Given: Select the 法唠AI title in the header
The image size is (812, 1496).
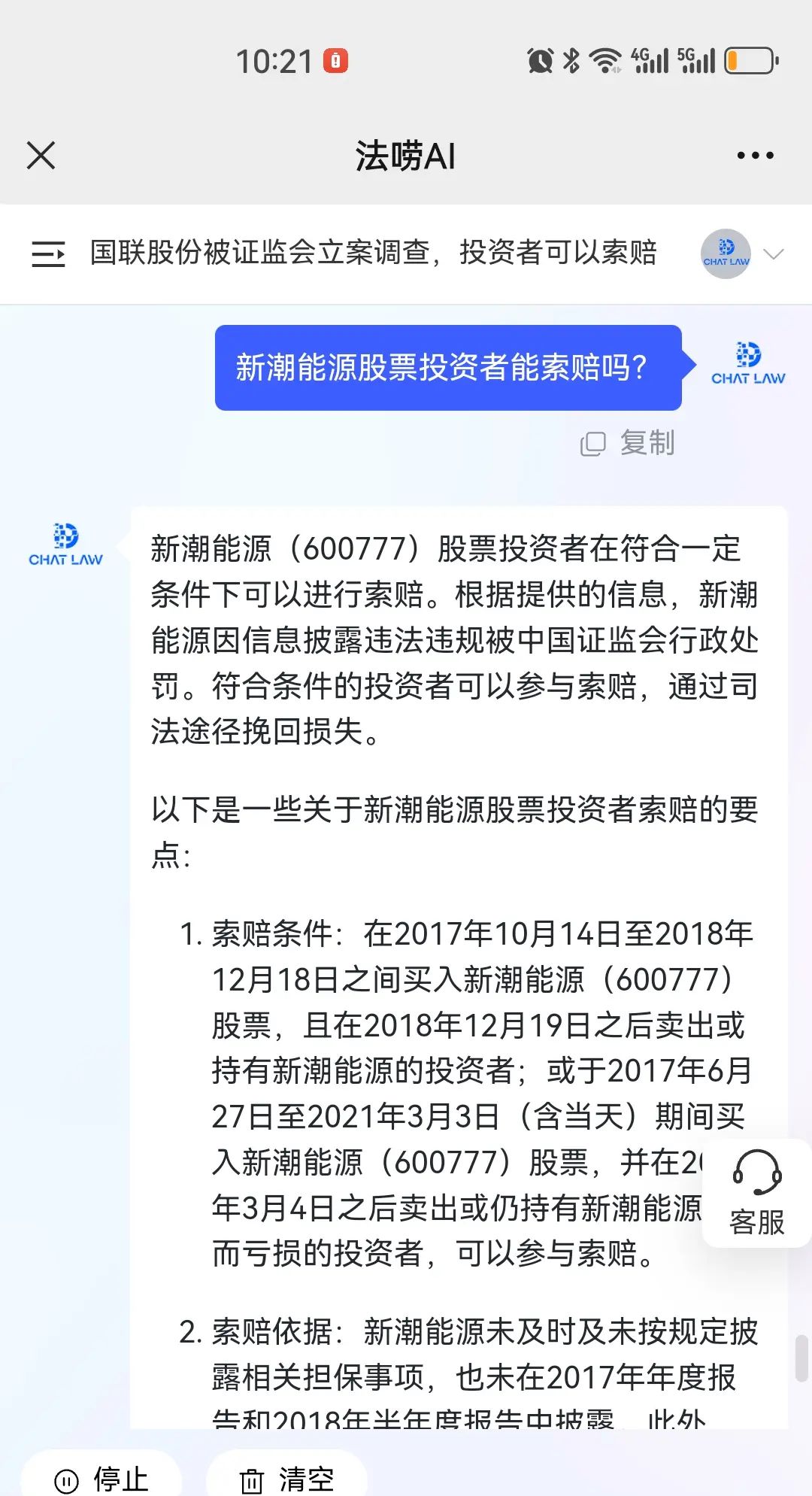Looking at the screenshot, I should click(x=406, y=154).
